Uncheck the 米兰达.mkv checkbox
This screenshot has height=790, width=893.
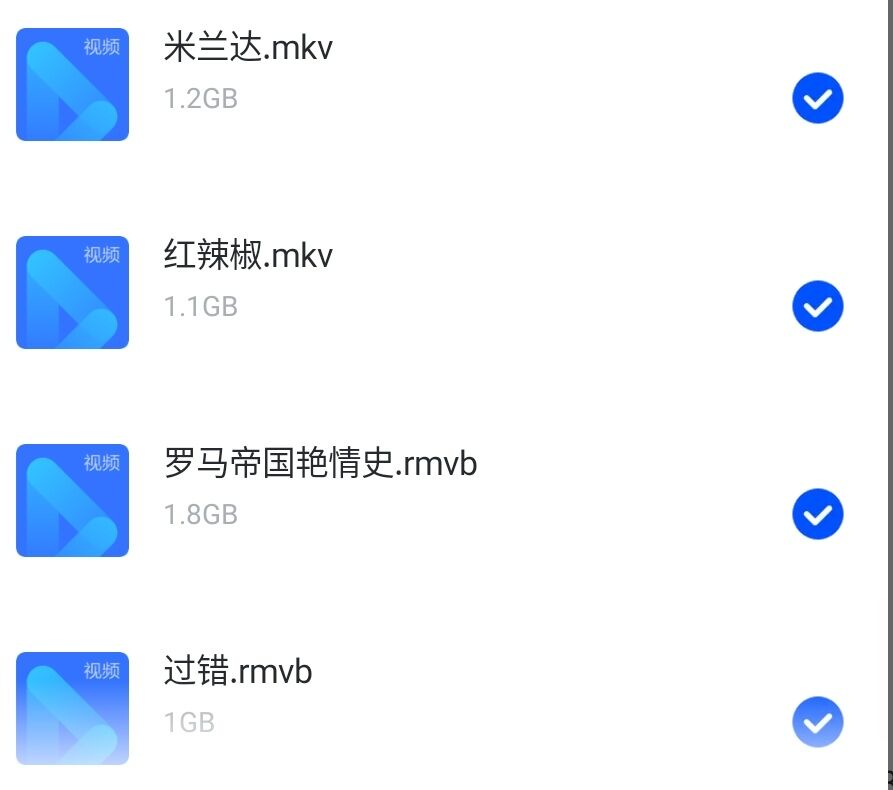click(817, 99)
